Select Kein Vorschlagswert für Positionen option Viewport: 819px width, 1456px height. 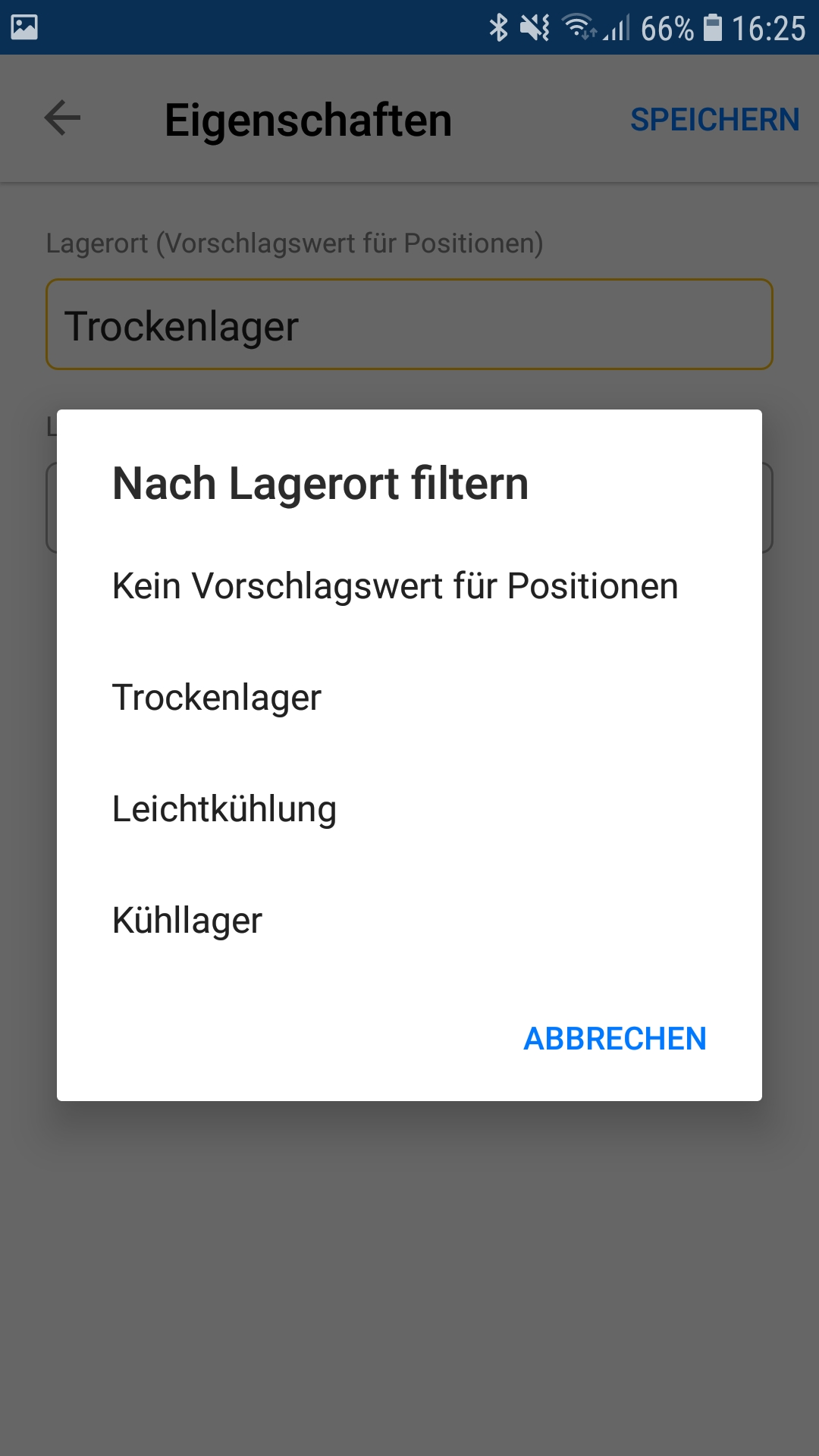click(395, 586)
